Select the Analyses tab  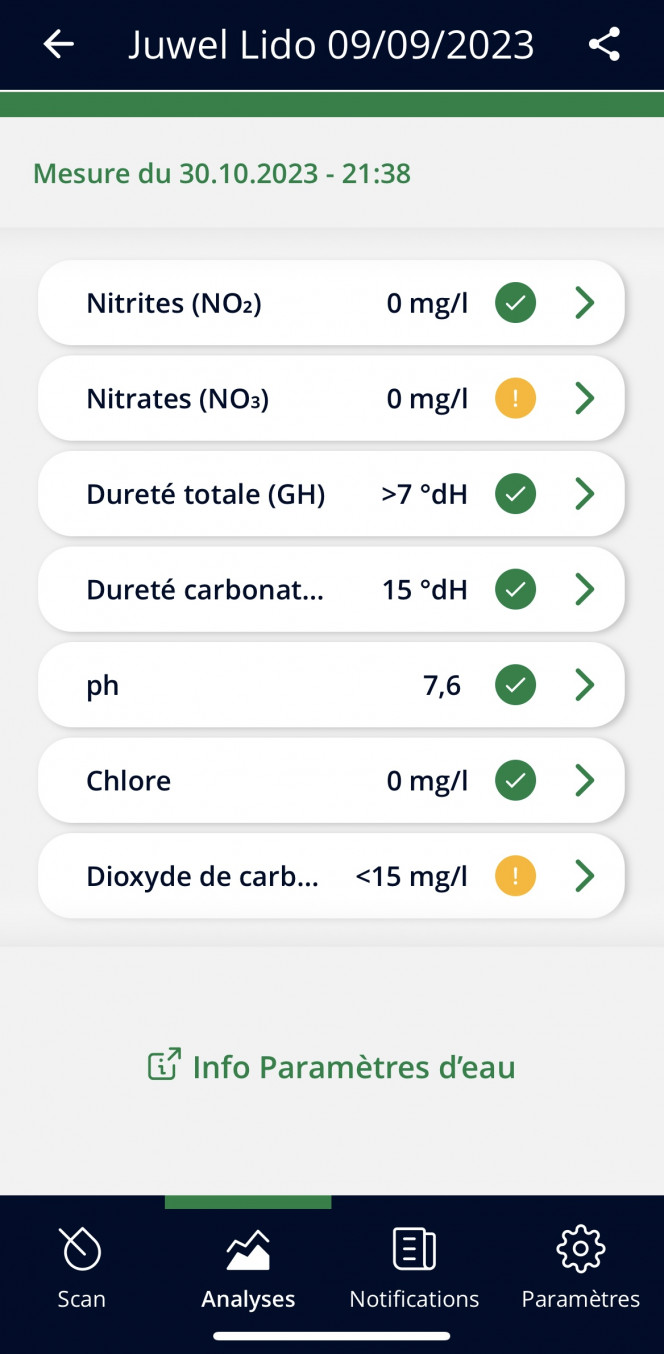point(248,1267)
